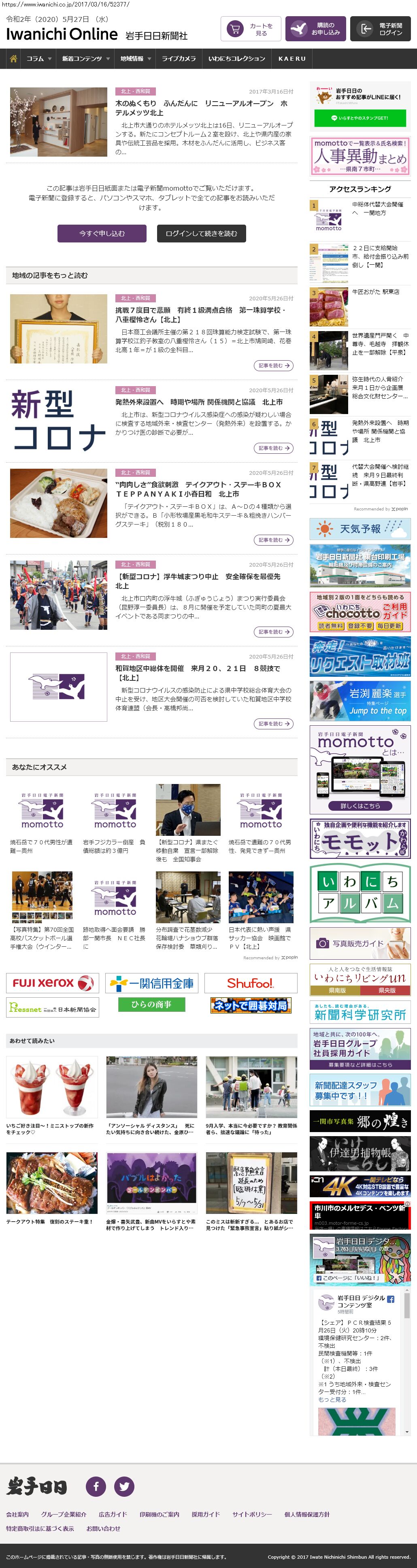Tap 今すぐ申し込む button
Image resolution: width=417 pixels, height=1568 pixels.
pyautogui.click(x=102, y=233)
